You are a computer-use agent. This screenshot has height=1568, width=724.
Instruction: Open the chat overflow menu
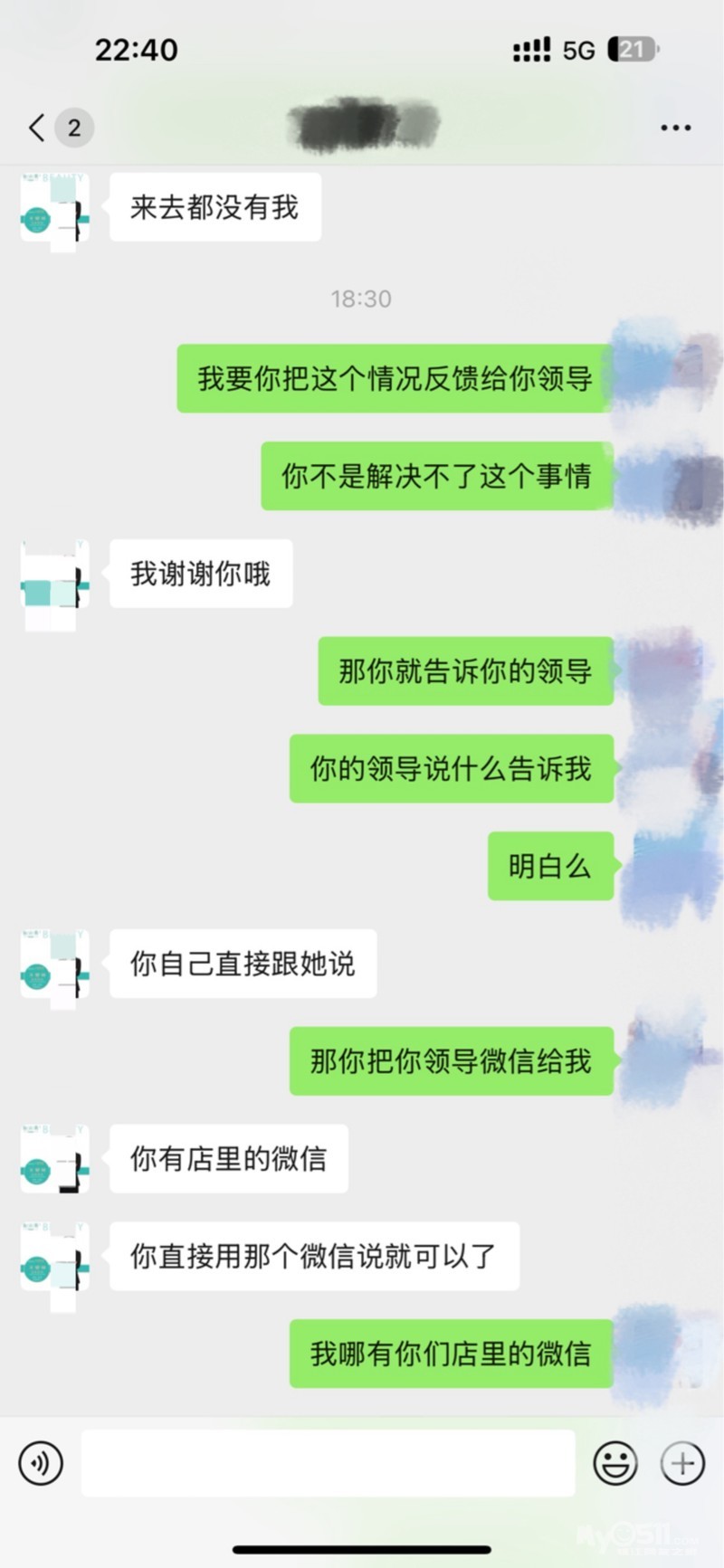pyautogui.click(x=675, y=128)
